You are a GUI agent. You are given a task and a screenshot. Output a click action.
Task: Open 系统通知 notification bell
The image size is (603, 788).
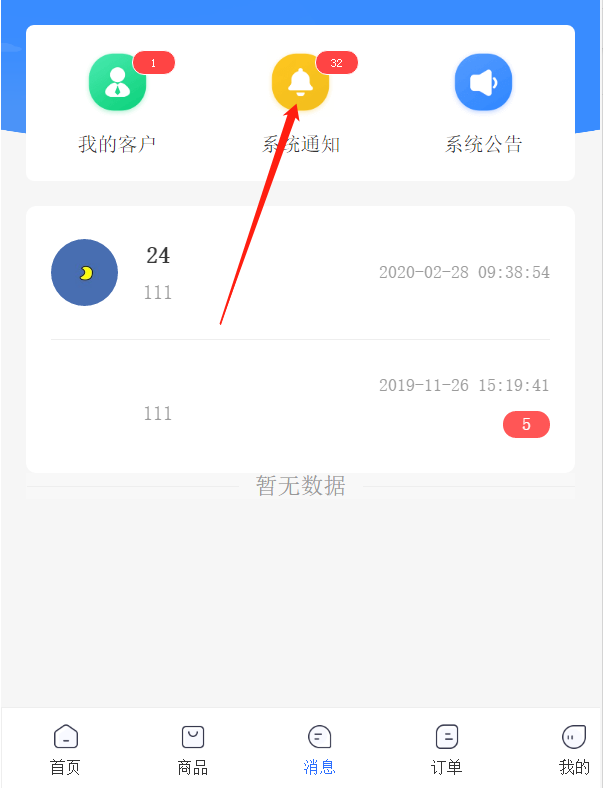tap(300, 83)
